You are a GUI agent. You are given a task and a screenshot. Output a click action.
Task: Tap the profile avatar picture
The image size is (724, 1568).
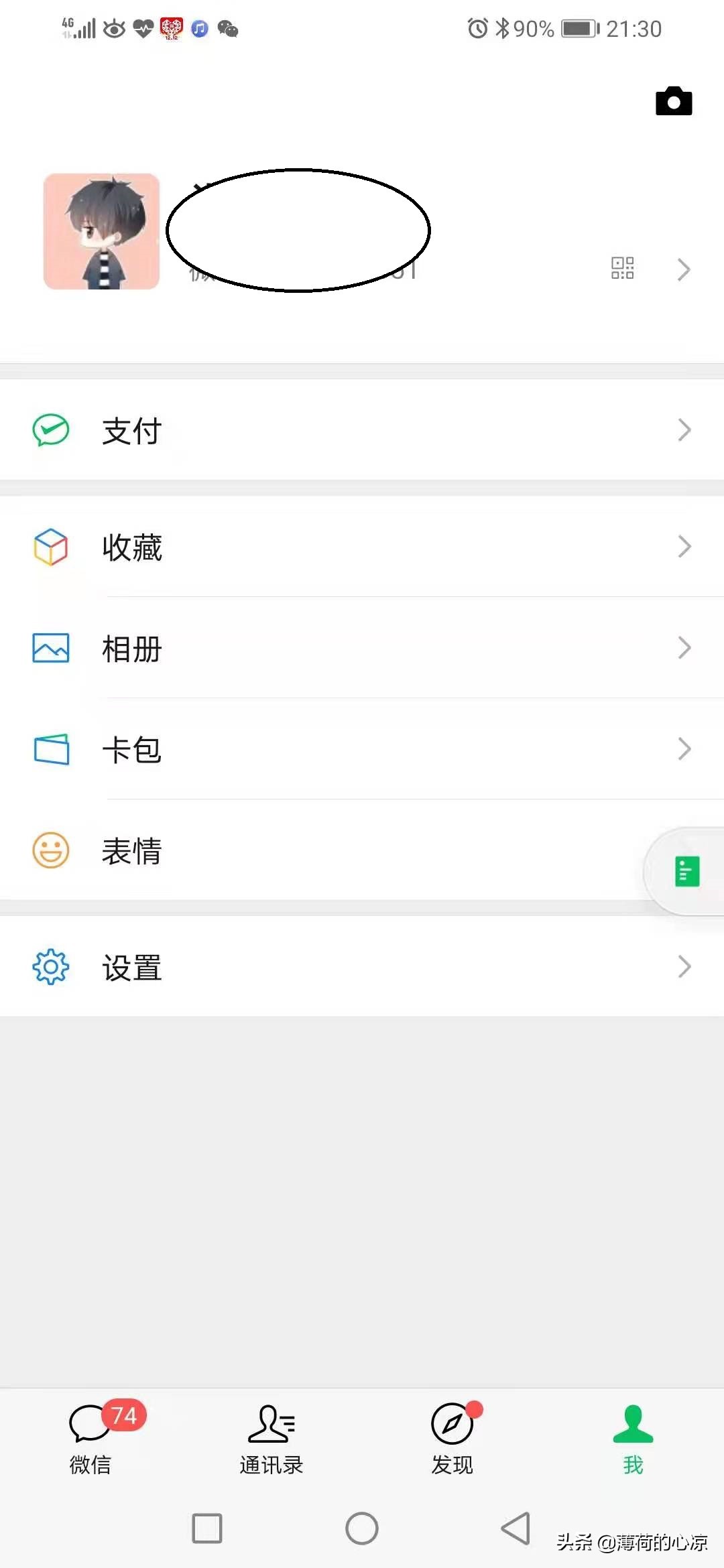[101, 231]
